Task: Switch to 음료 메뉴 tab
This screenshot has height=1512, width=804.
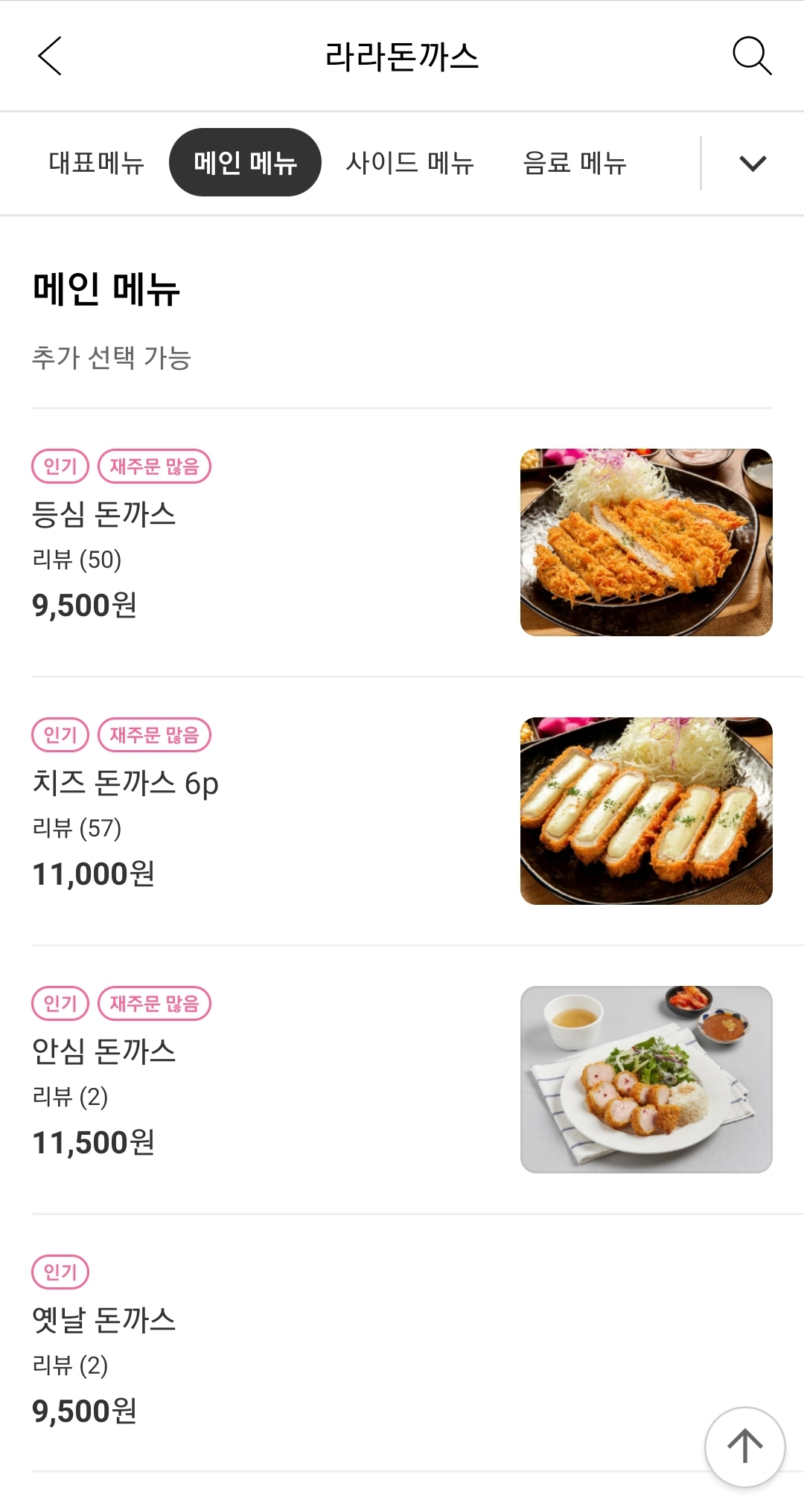Action: (575, 163)
